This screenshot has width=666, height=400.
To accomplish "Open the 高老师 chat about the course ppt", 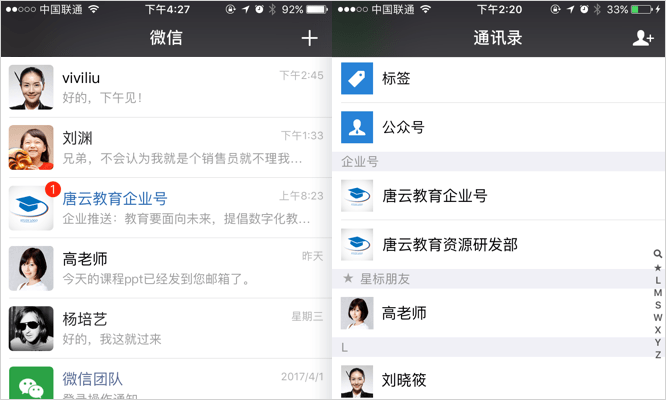I will [166, 267].
